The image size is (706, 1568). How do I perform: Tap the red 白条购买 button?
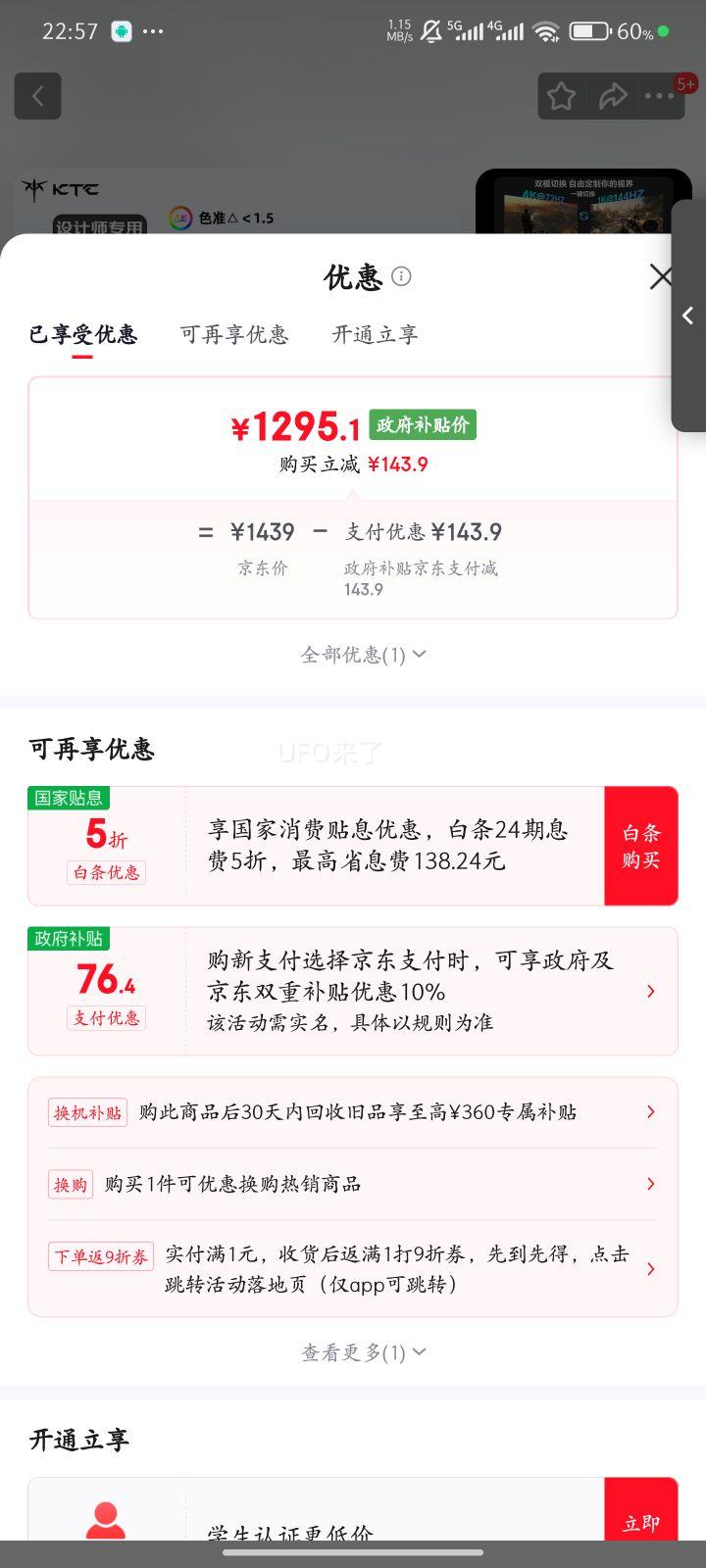click(x=640, y=845)
